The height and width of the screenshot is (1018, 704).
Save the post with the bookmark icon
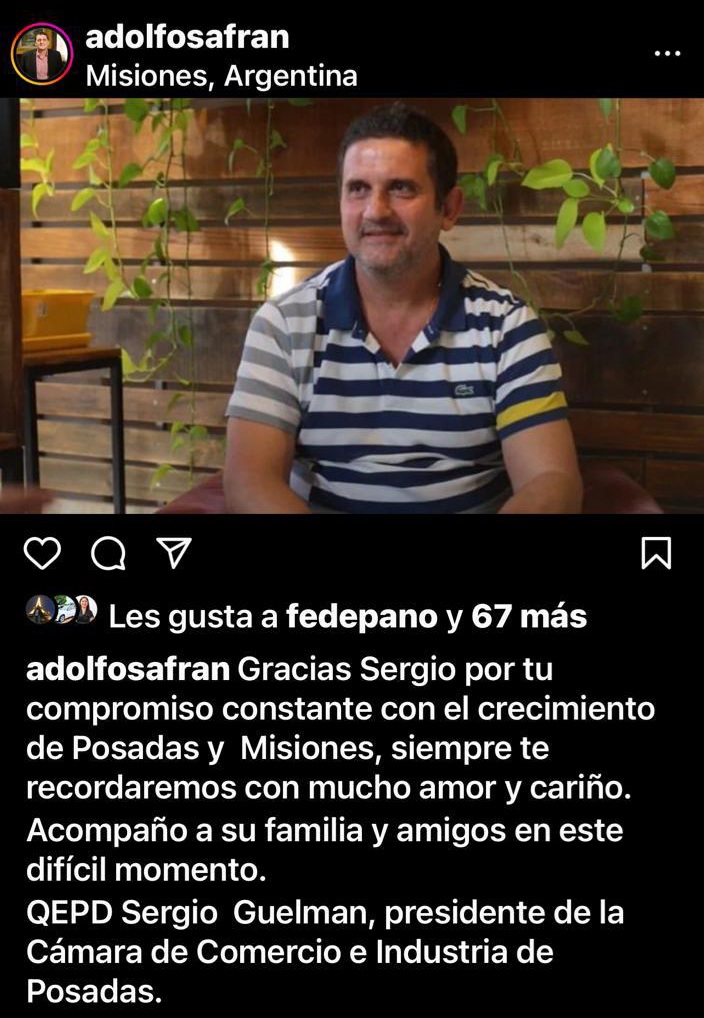[656, 553]
